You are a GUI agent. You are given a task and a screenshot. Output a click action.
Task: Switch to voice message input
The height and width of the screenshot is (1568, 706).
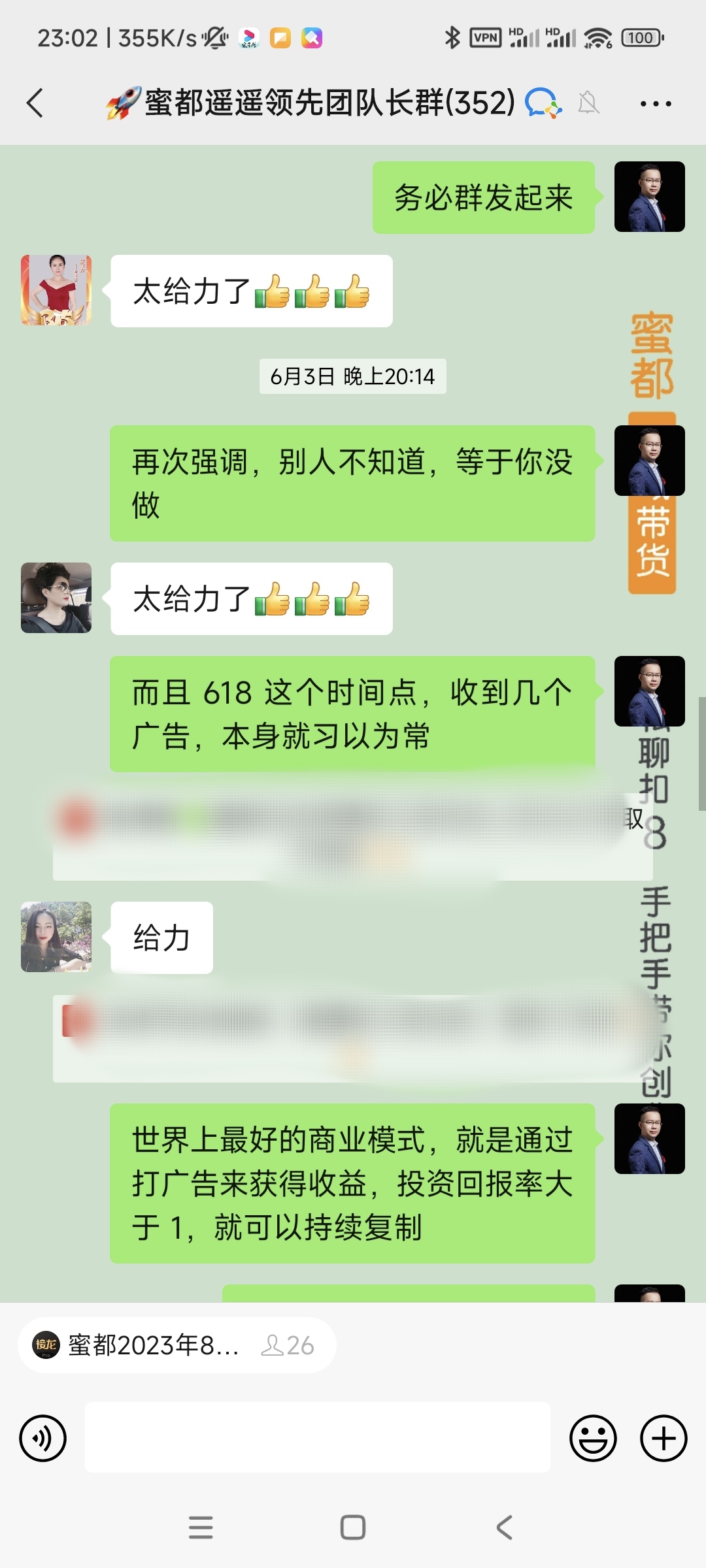[x=43, y=1438]
